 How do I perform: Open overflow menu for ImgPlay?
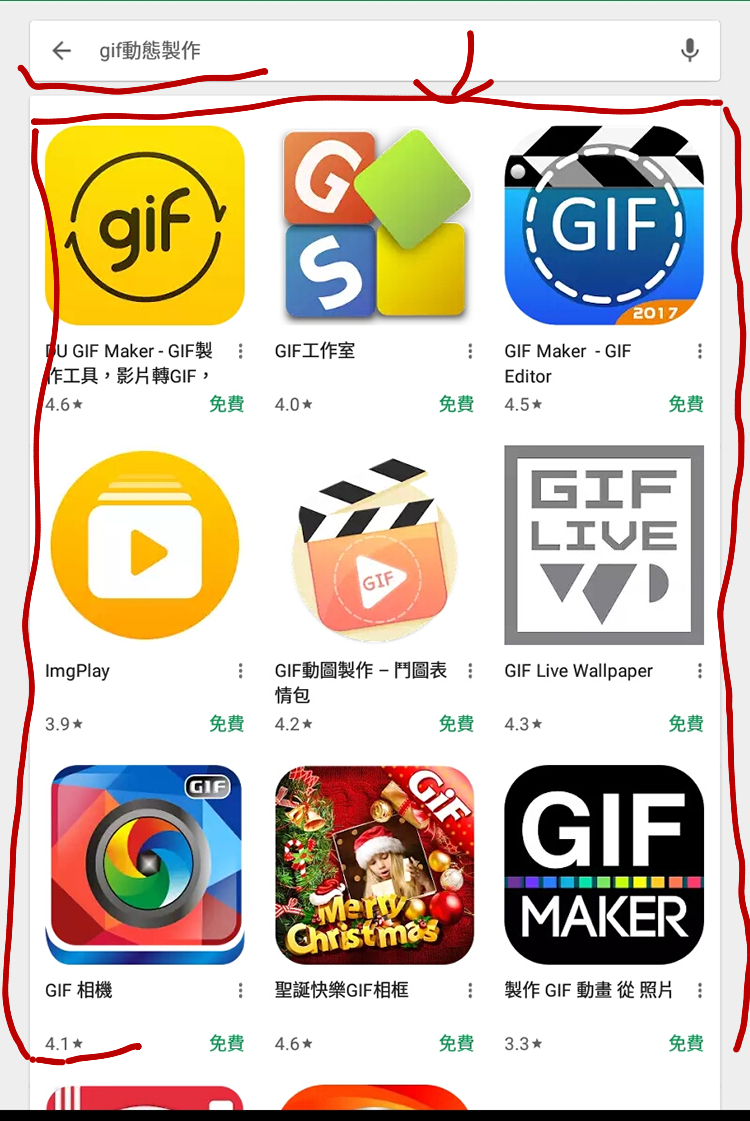click(241, 671)
